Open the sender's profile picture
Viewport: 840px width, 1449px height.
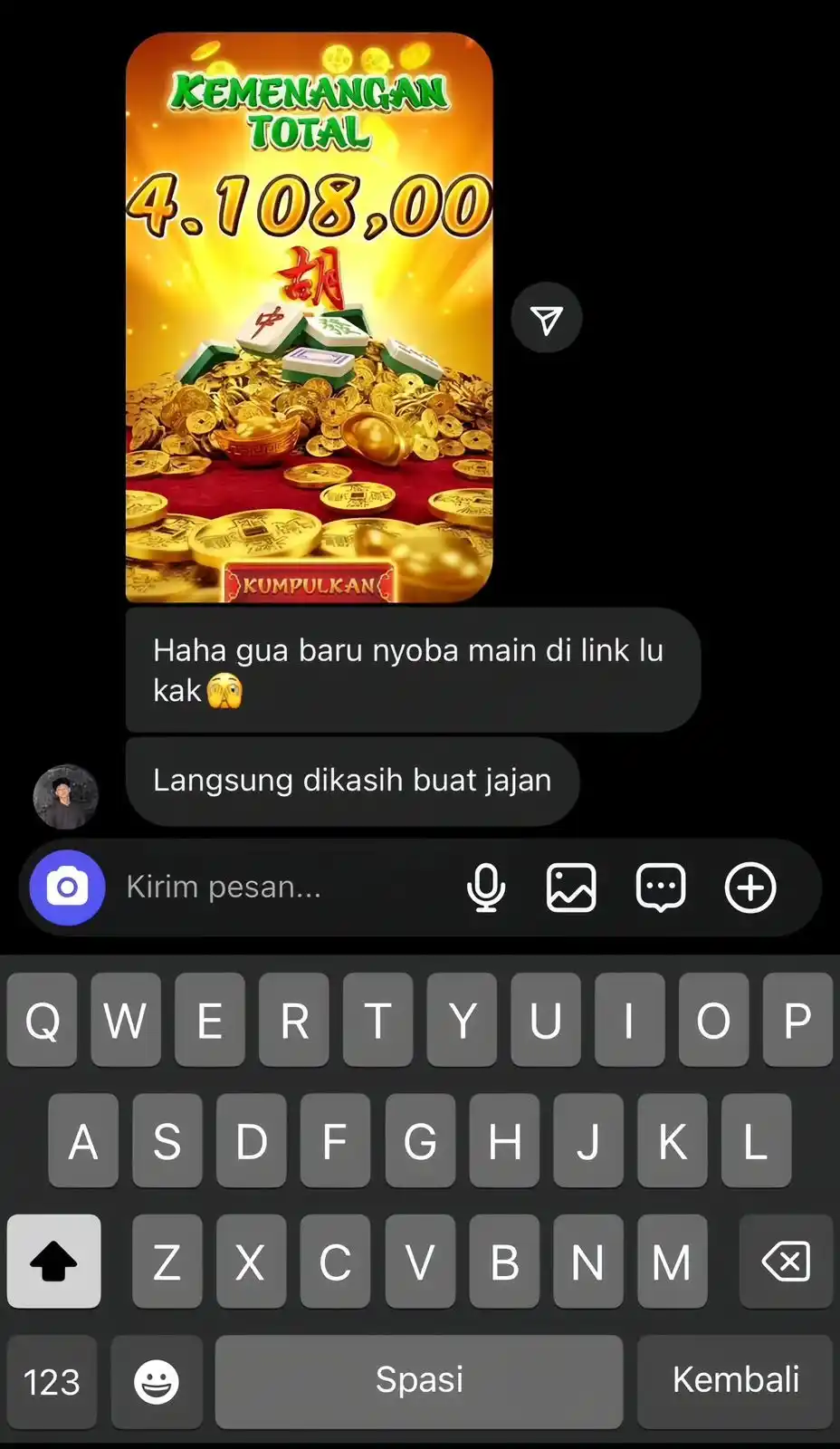(x=65, y=797)
